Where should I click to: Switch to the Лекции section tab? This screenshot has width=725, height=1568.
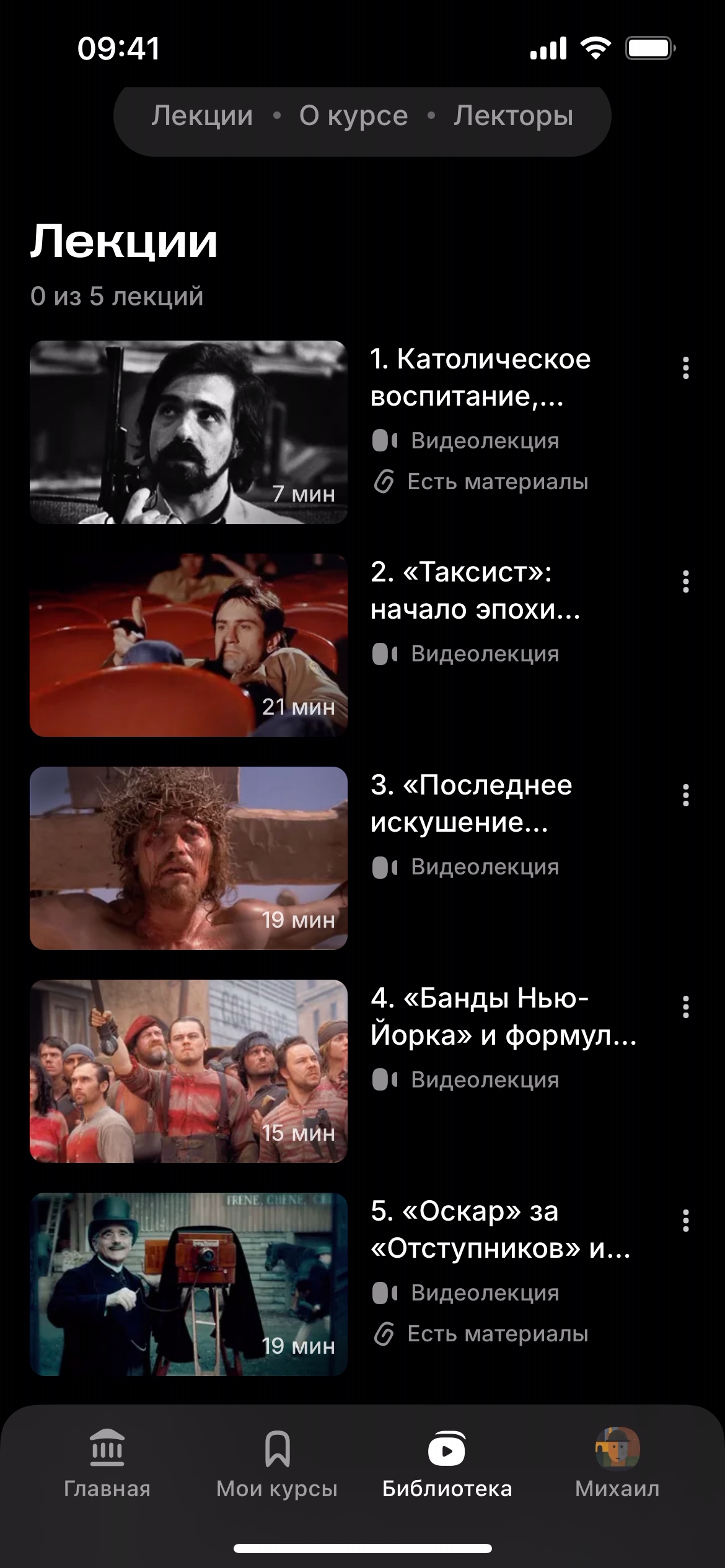[x=202, y=116]
